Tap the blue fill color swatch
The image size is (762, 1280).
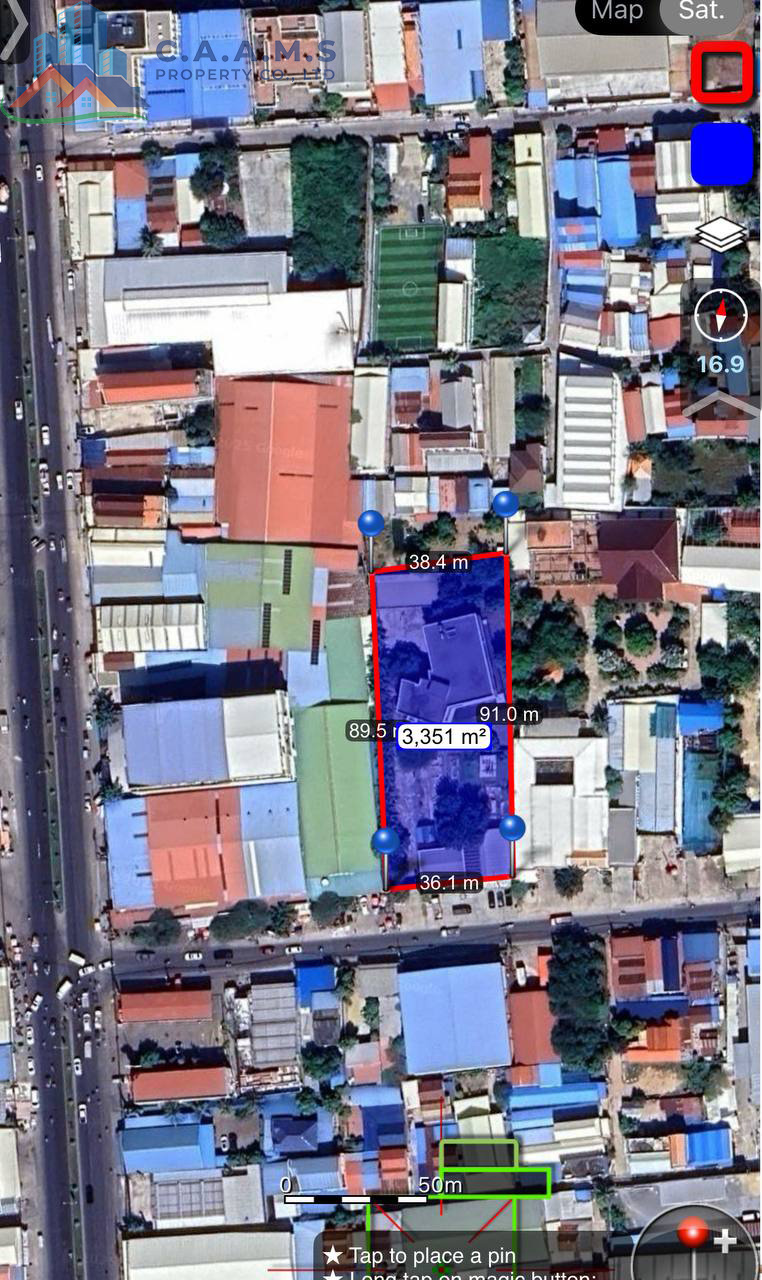[x=722, y=154]
